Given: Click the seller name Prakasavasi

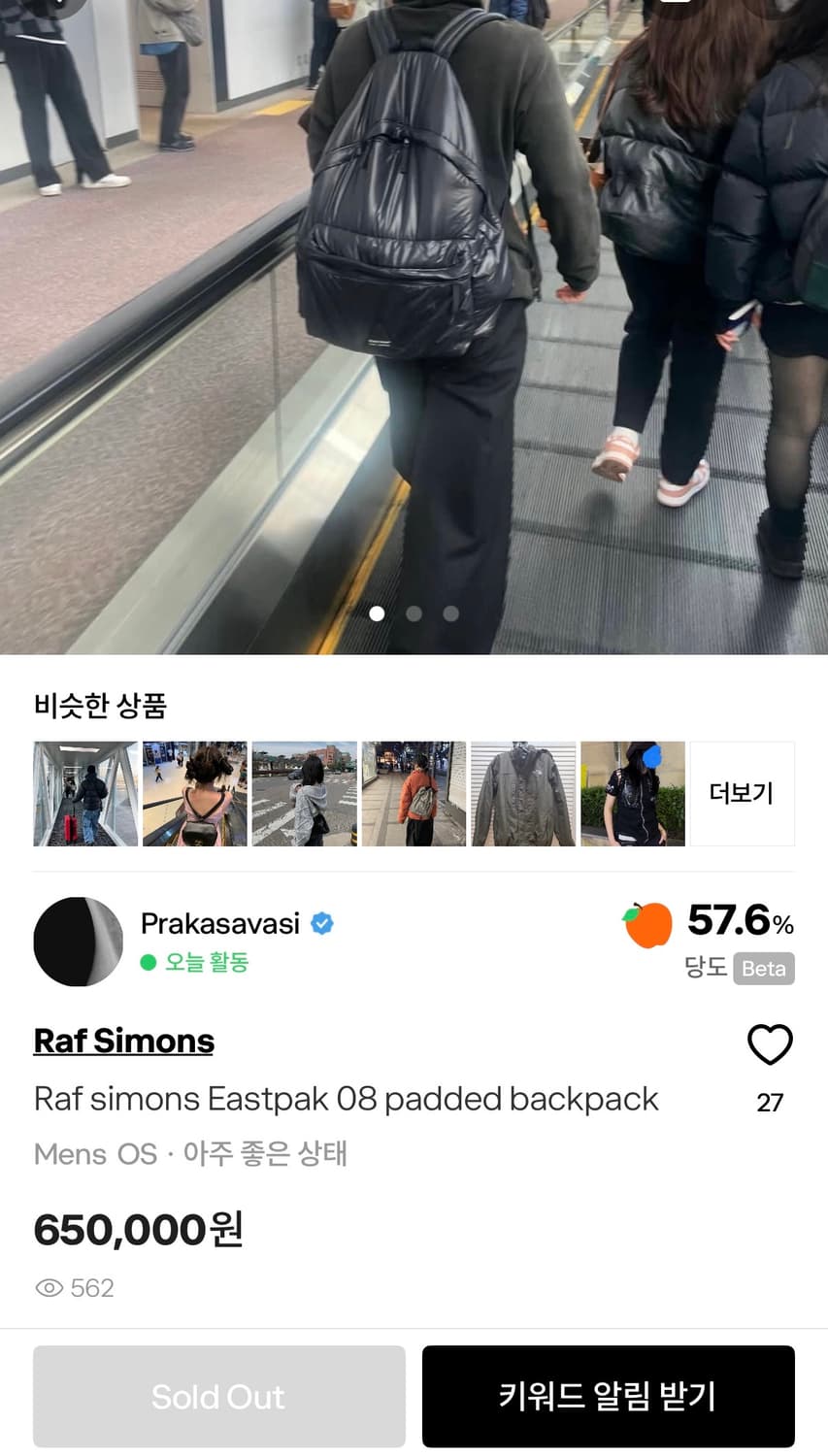Looking at the screenshot, I should (218, 923).
